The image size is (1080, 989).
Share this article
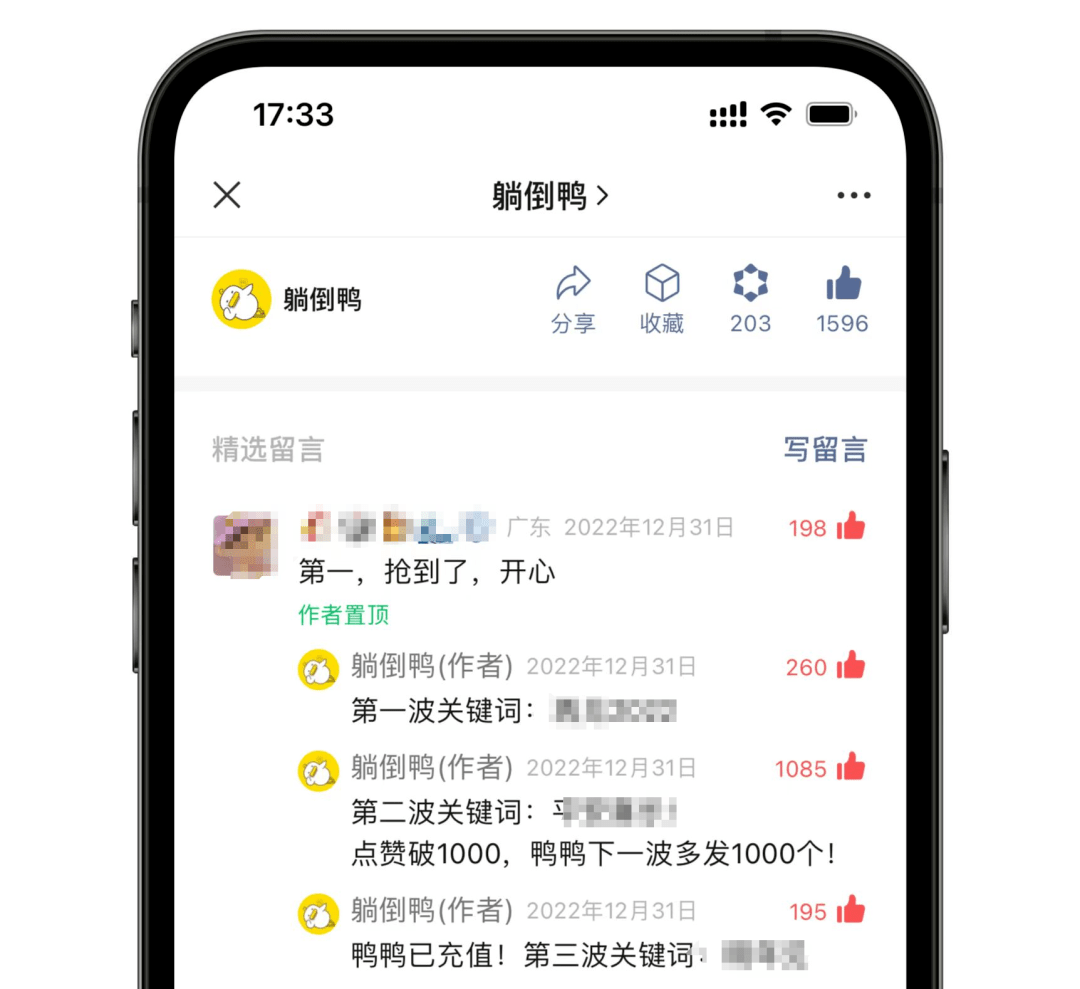coord(573,299)
